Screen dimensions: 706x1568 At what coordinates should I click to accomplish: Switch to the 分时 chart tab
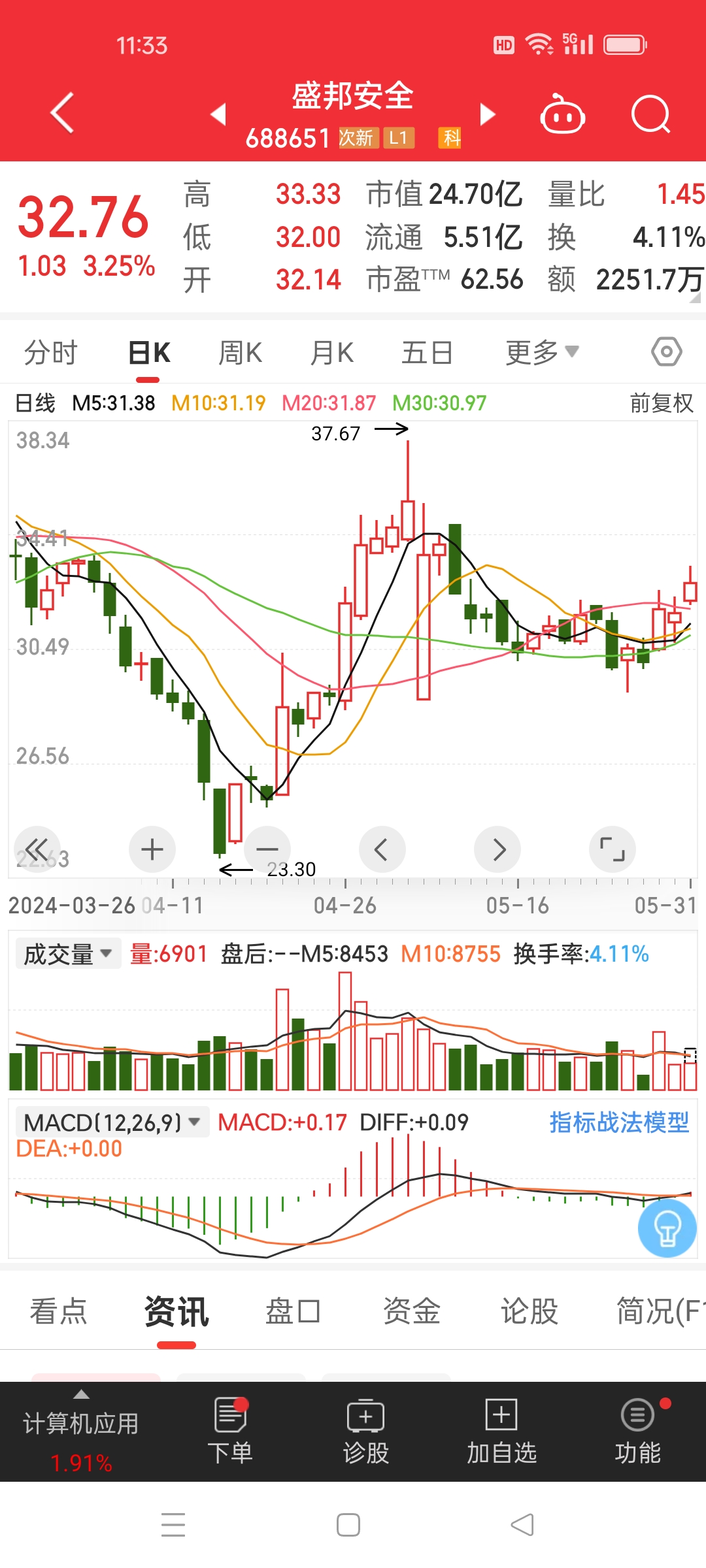(51, 353)
